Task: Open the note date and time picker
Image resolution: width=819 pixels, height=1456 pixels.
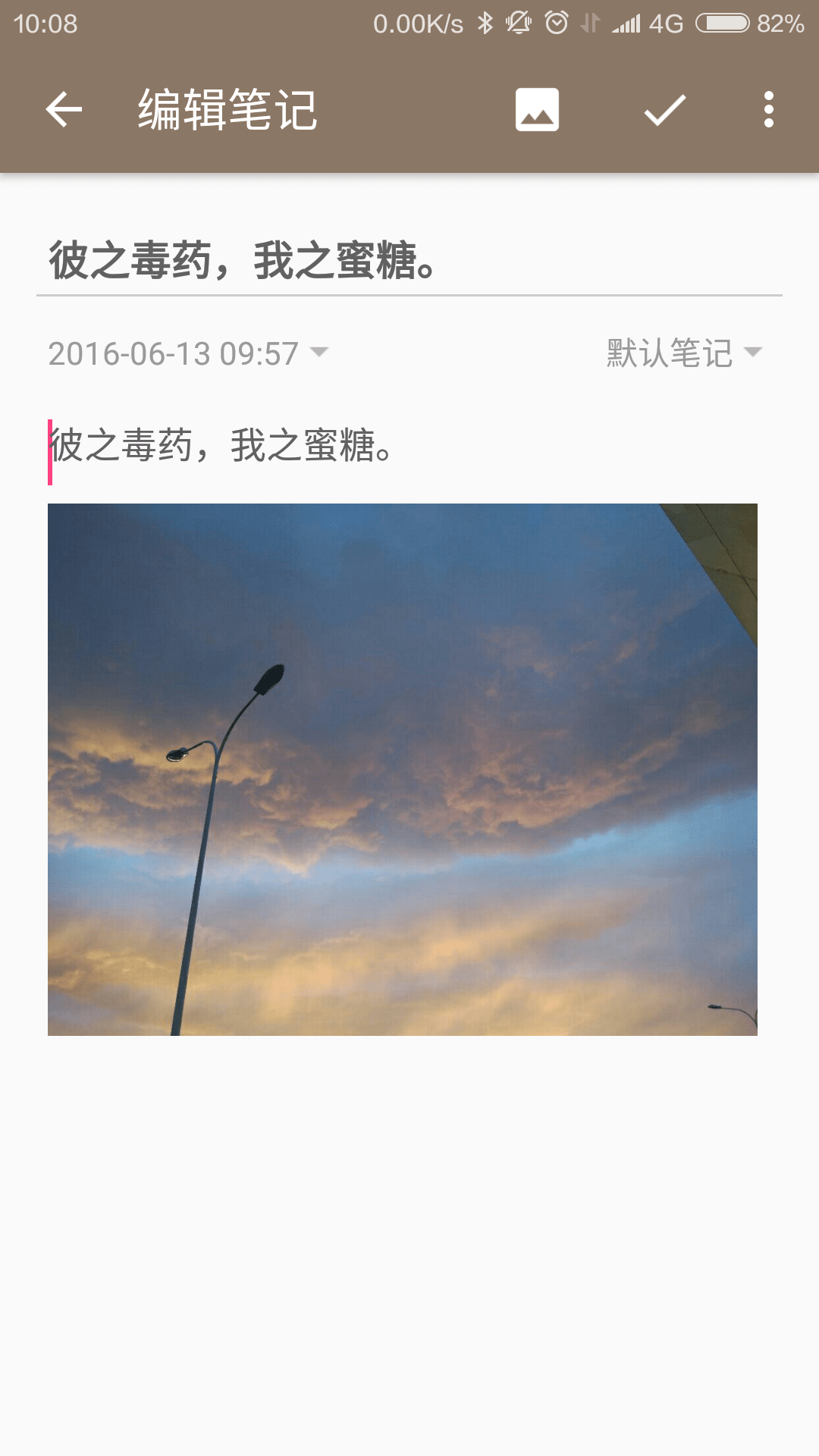Action: (174, 353)
